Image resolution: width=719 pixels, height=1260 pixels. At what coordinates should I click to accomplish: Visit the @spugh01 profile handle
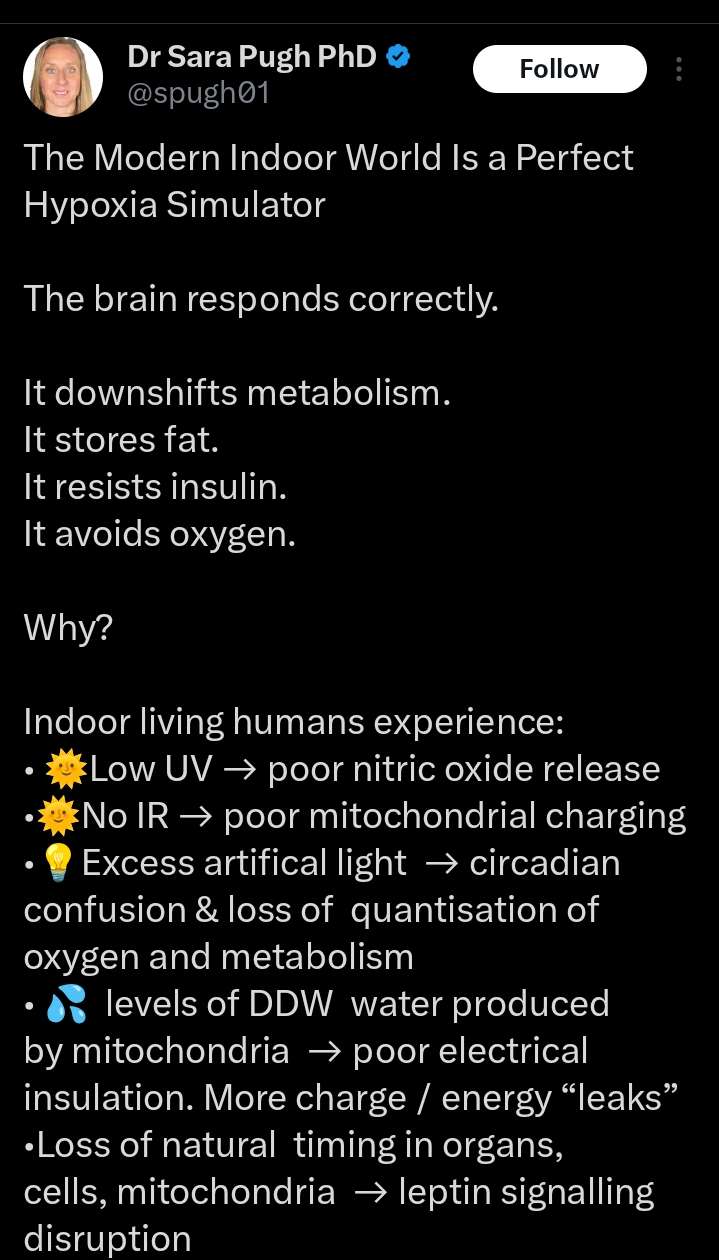[x=199, y=93]
